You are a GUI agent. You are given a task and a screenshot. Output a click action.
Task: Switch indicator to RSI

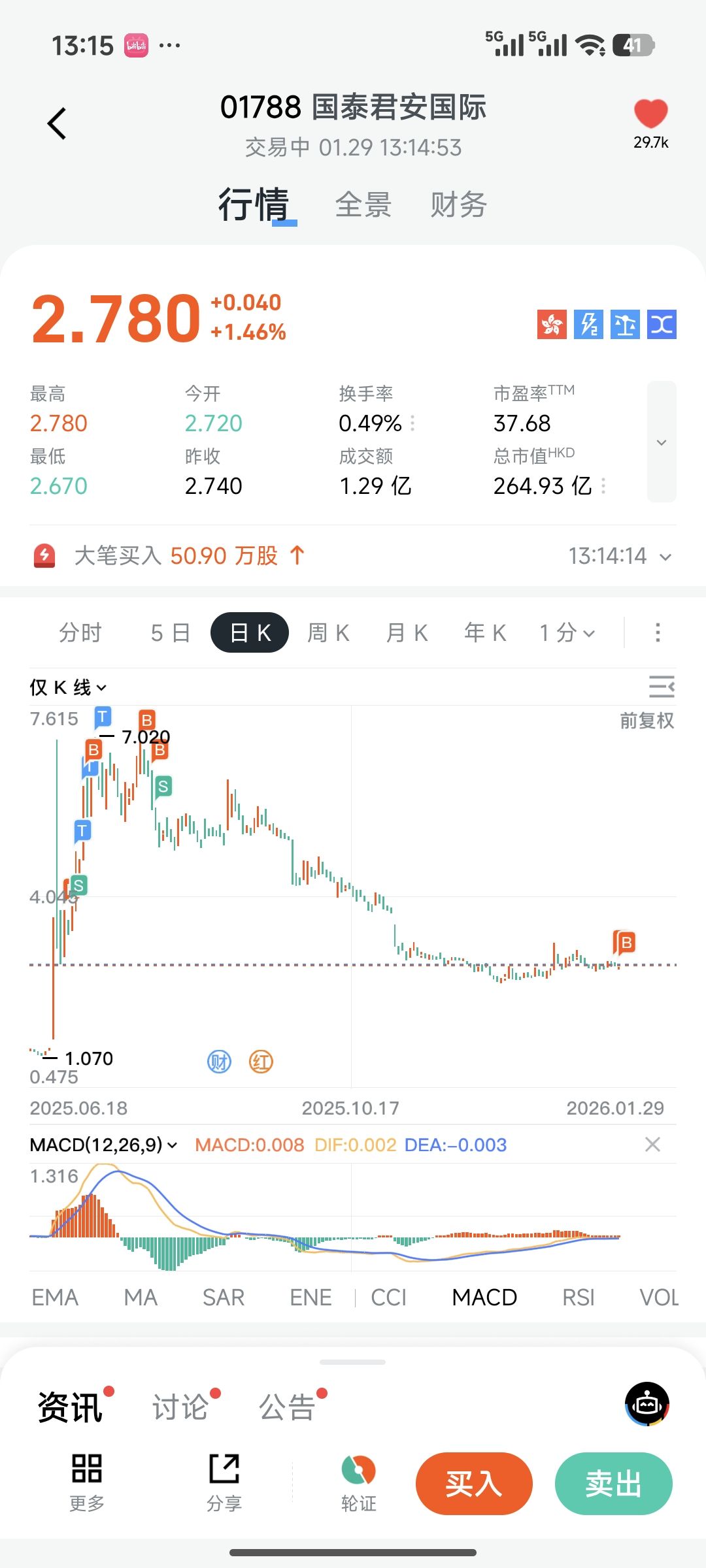point(579,1298)
